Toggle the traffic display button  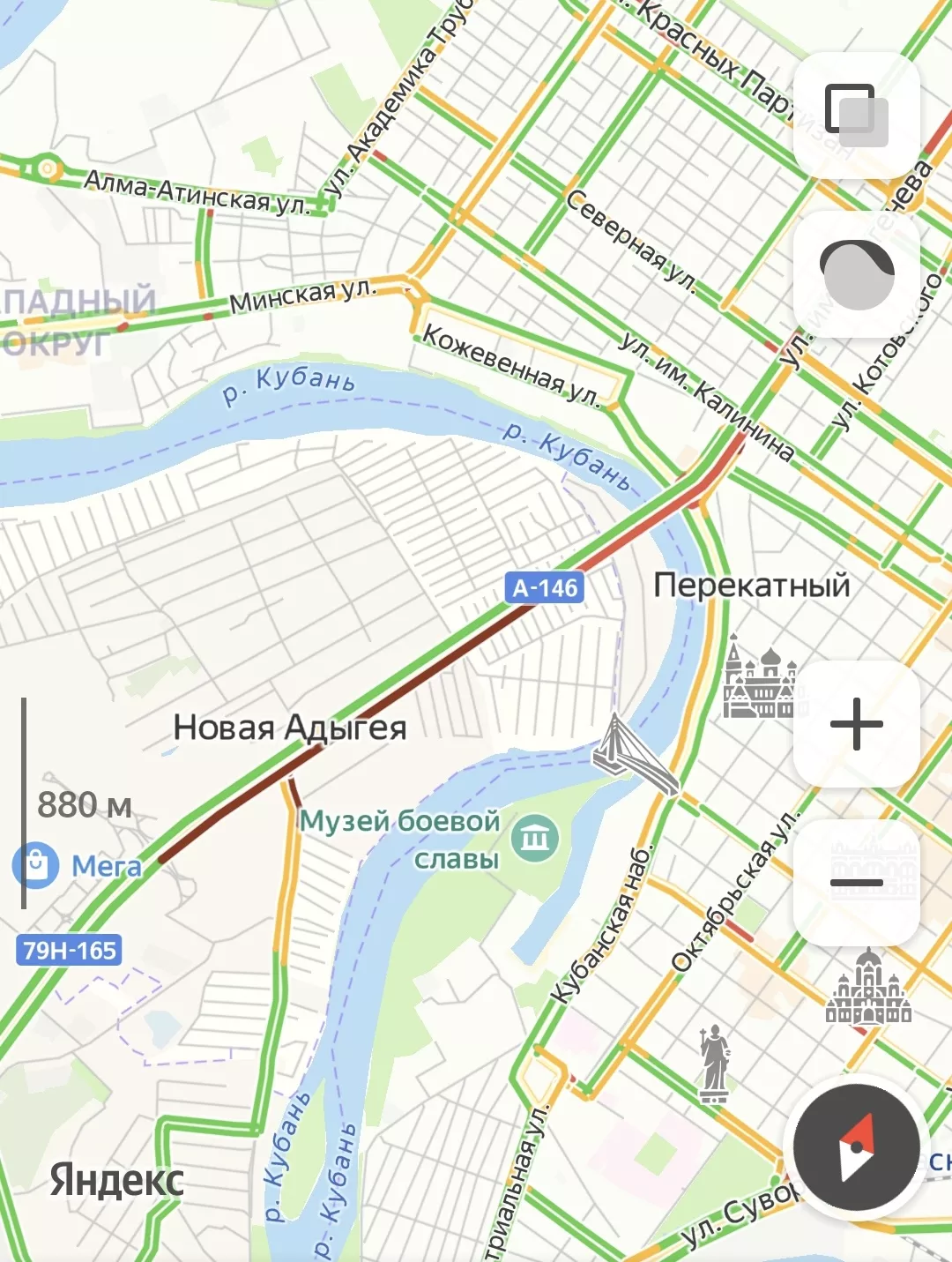click(x=856, y=273)
